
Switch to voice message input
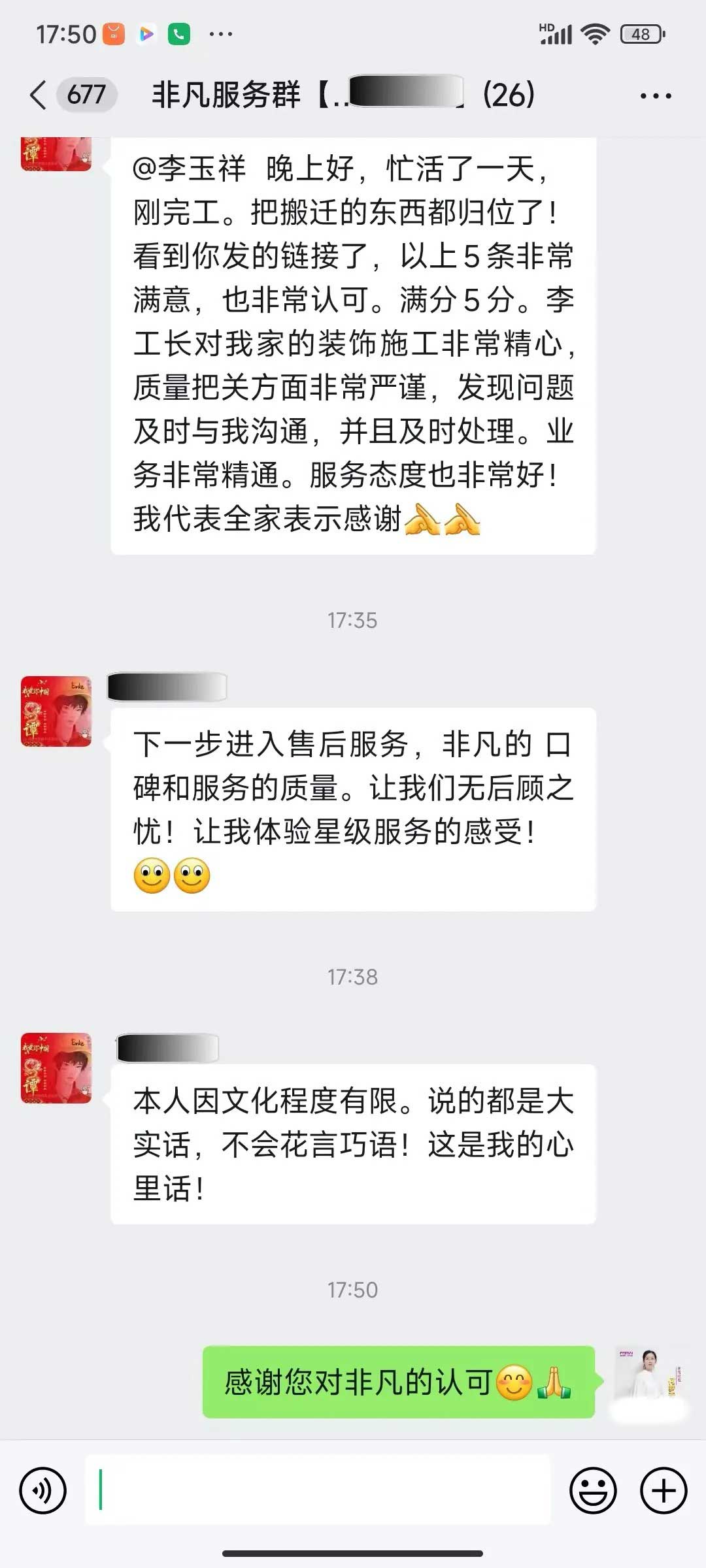pos(43,1490)
